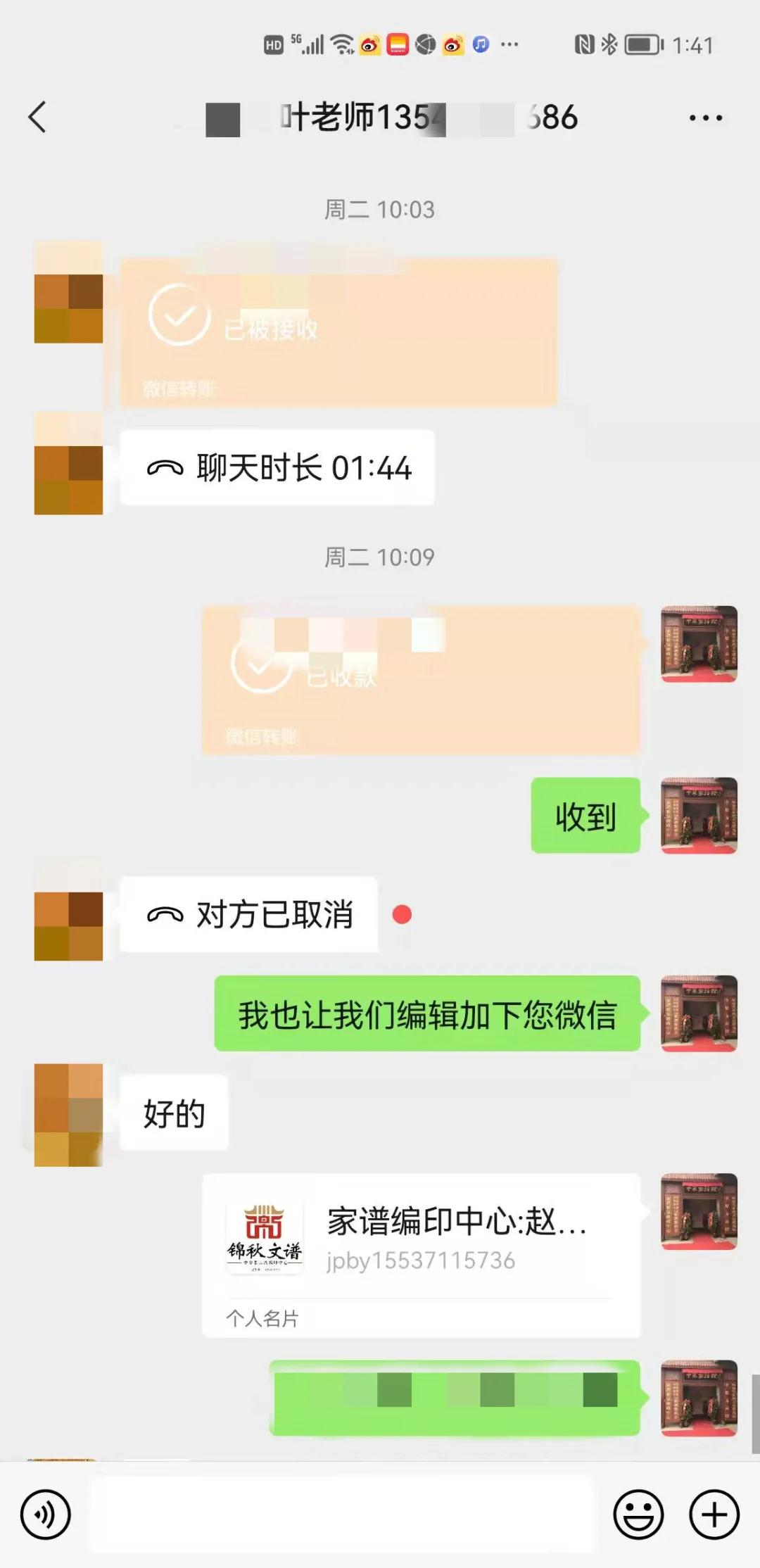The height and width of the screenshot is (1568, 760).
Task: Switch to voice message input
Action: (45, 1515)
